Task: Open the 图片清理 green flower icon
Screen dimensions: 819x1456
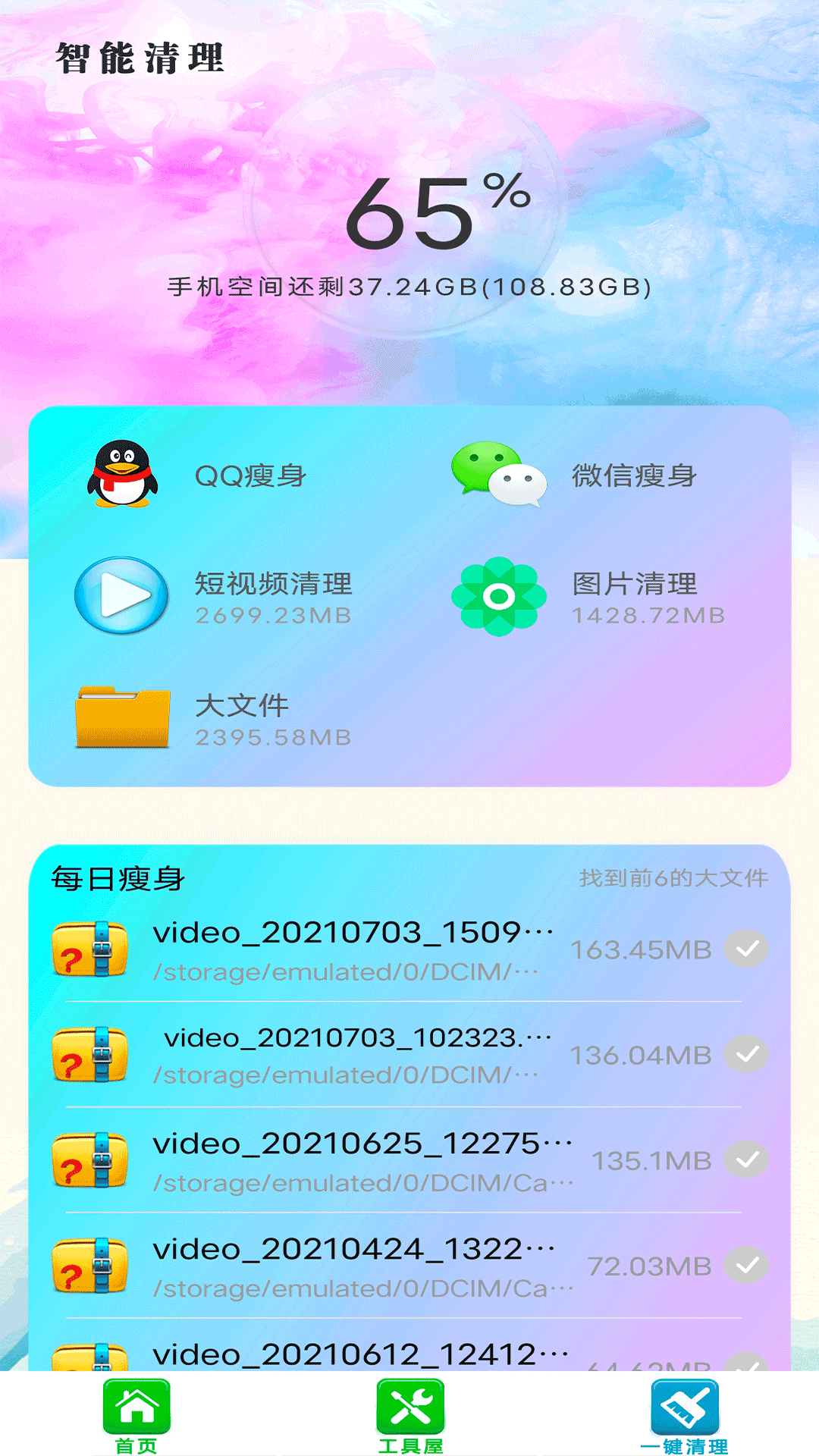Action: coord(498,595)
